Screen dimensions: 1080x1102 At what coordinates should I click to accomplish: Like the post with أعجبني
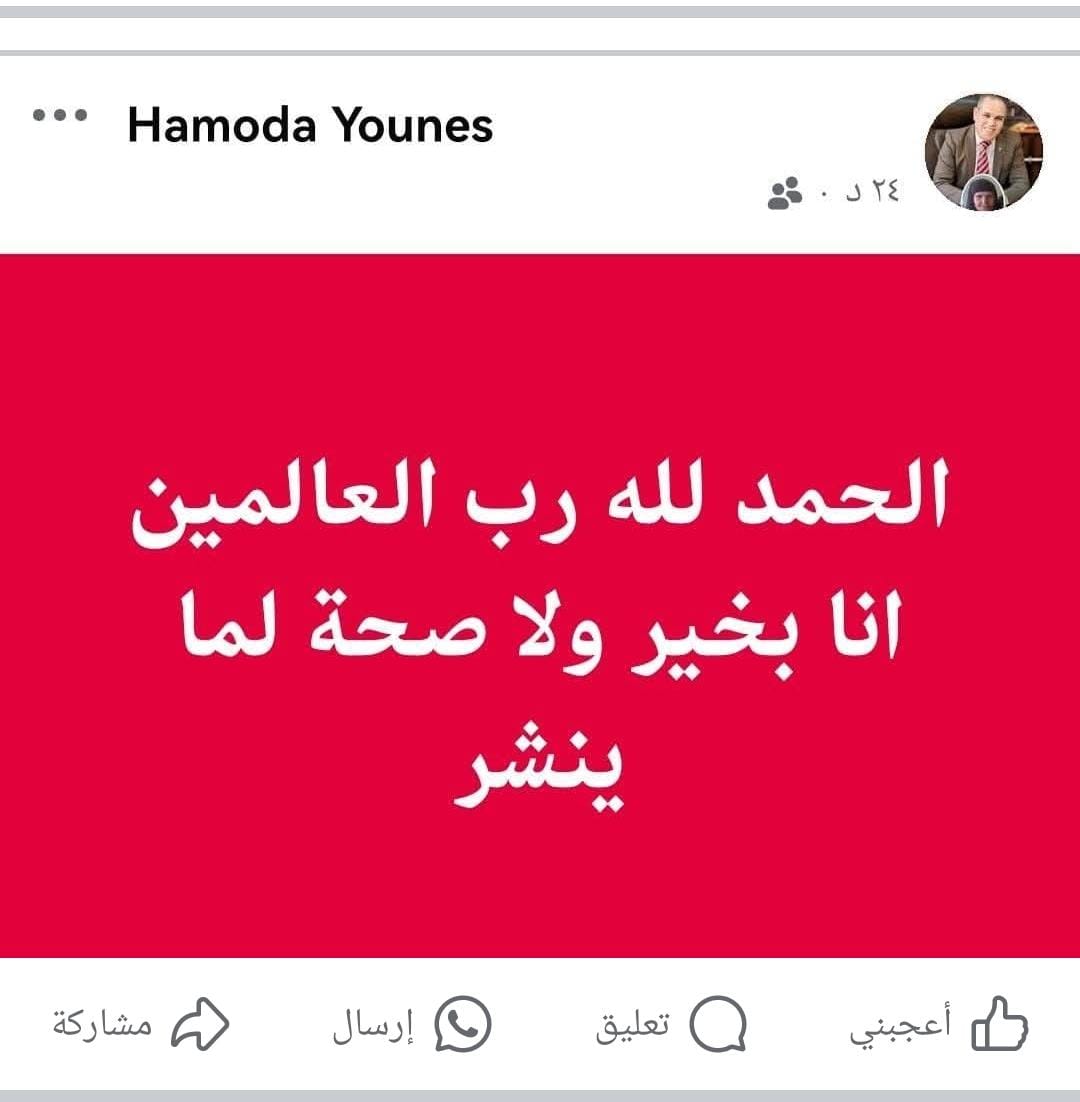(940, 1026)
